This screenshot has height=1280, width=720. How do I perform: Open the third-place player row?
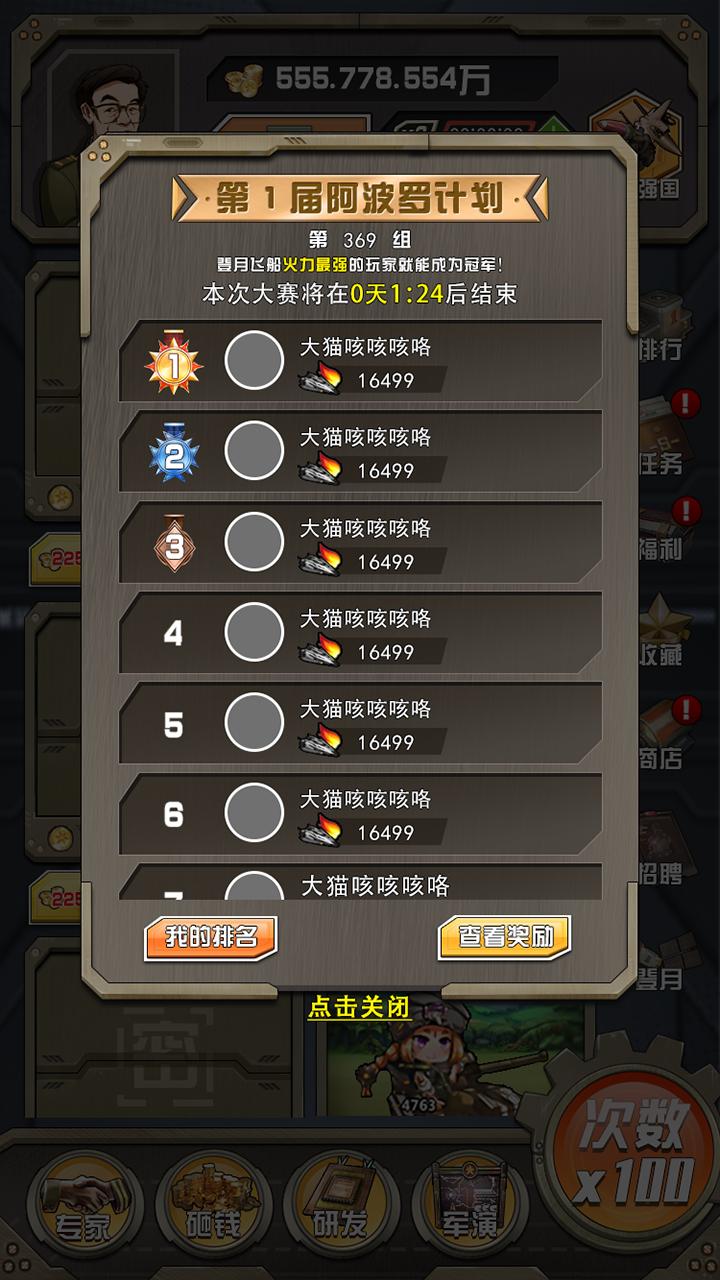pos(360,542)
